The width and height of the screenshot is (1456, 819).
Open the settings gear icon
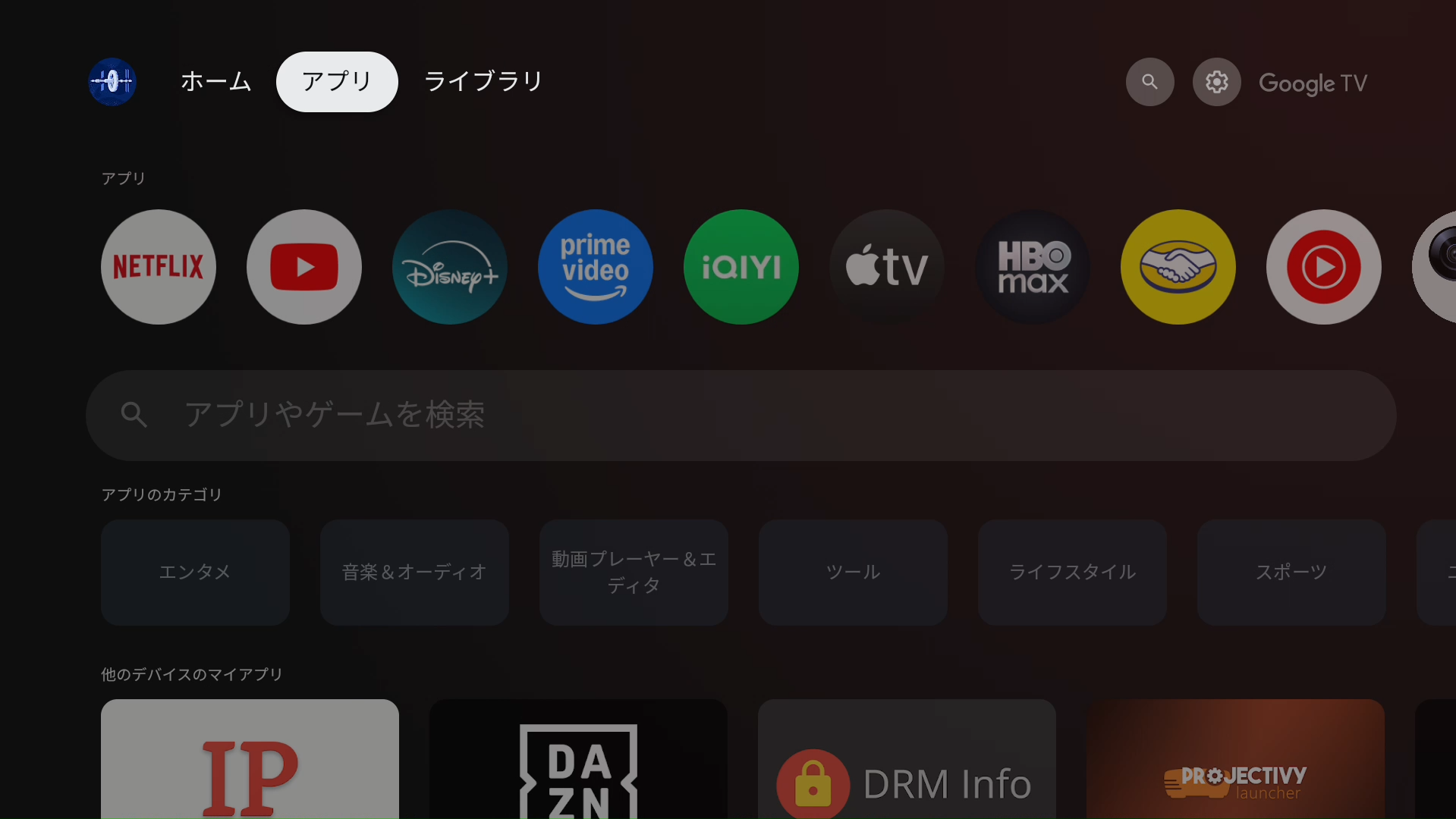click(1216, 82)
